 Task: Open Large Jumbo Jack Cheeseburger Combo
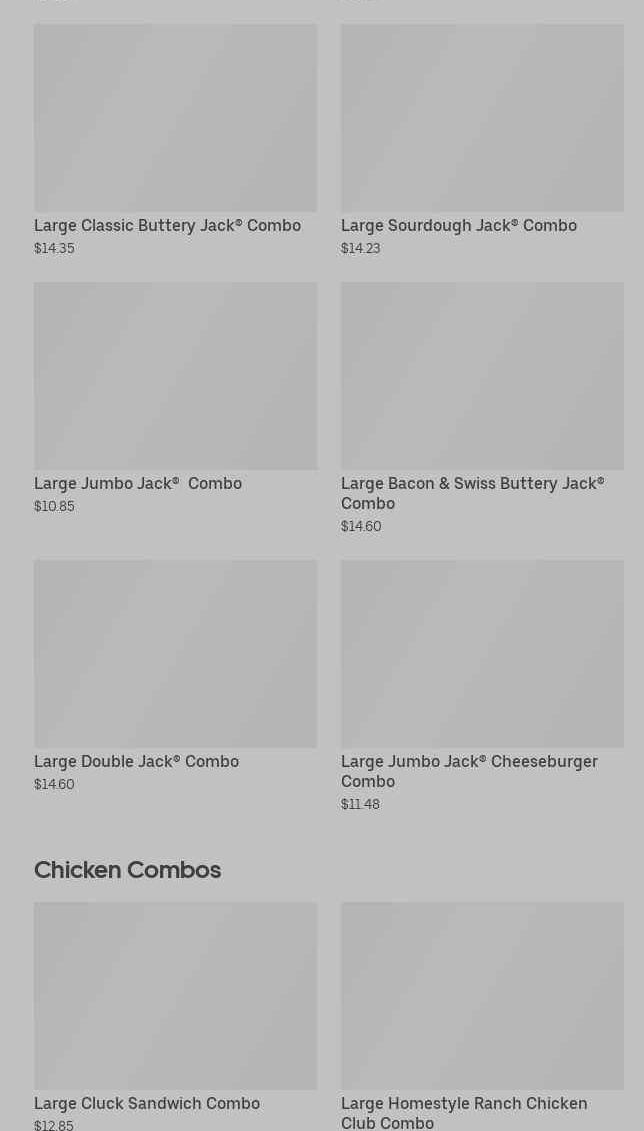pyautogui.click(x=482, y=686)
